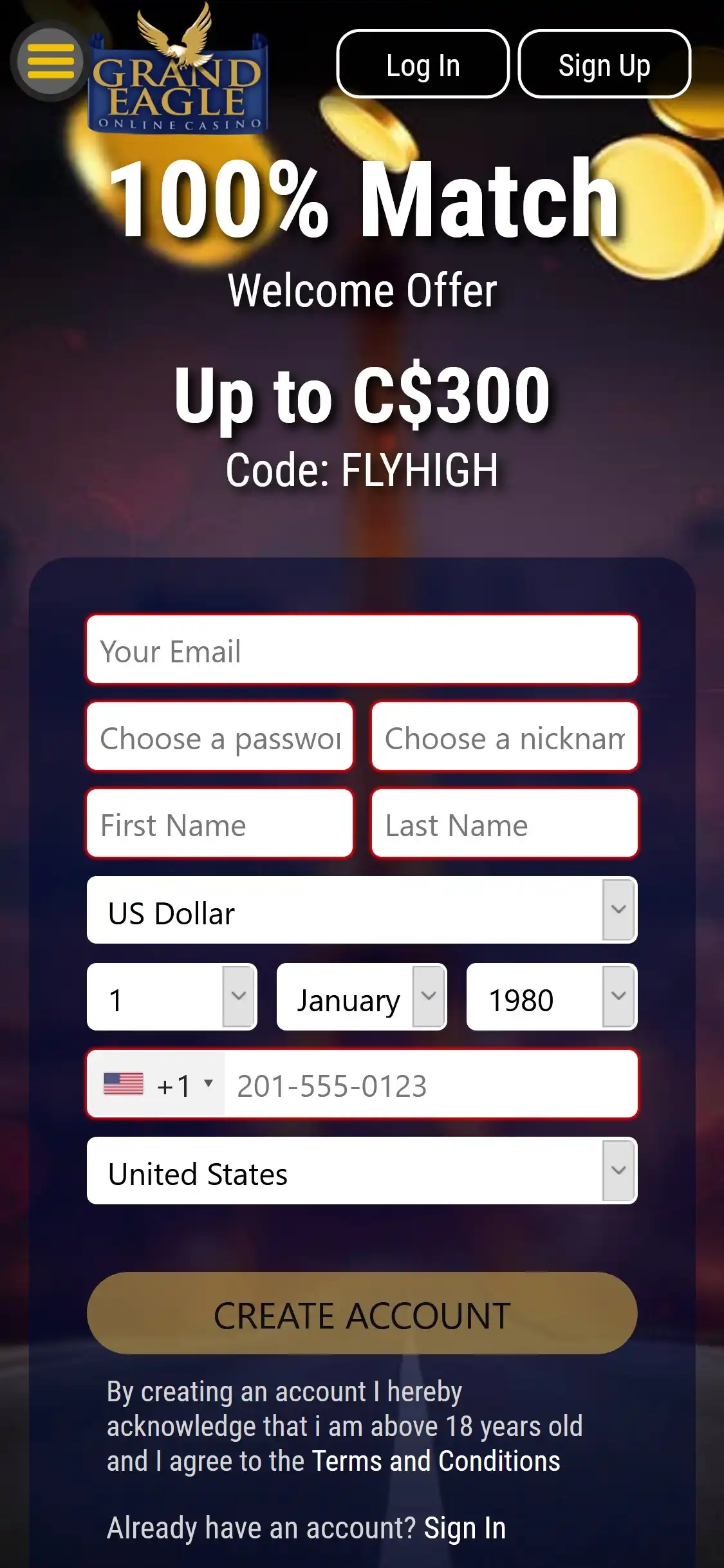Tap CREATE ACCOUNT

[x=362, y=1313]
